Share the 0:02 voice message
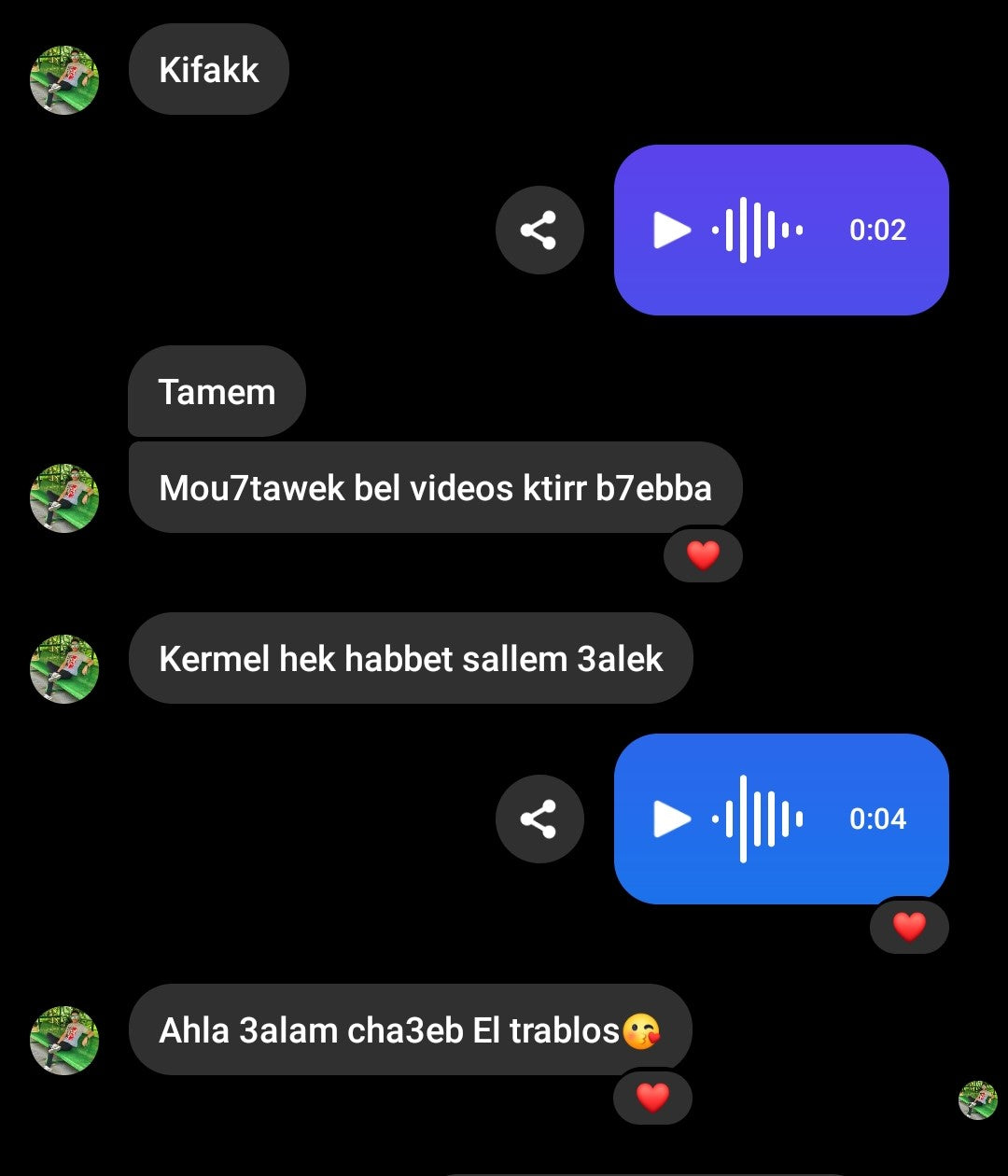Viewport: 1008px width, 1176px height. point(539,230)
